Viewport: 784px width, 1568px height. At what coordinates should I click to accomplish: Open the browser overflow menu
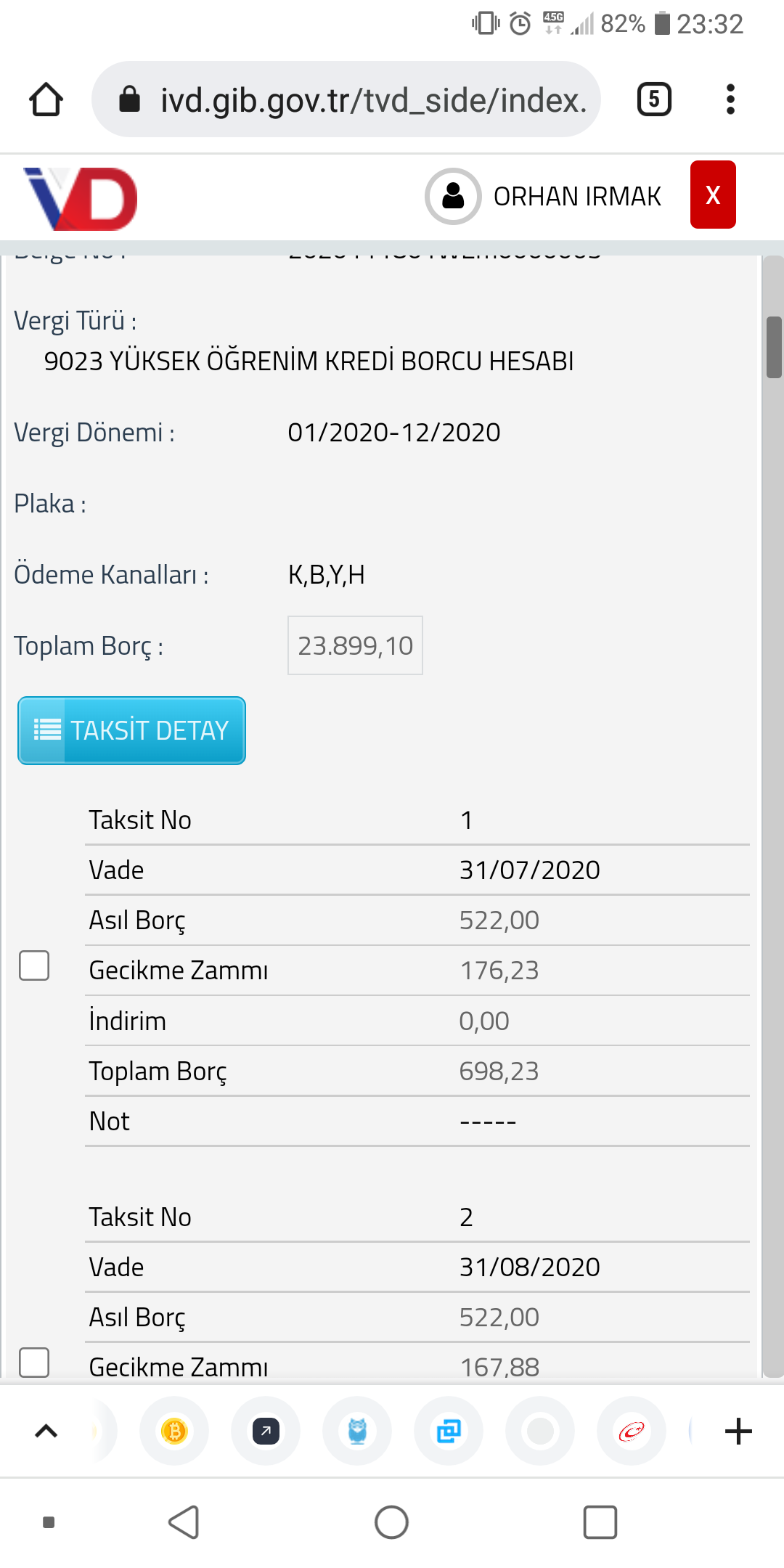tap(730, 99)
